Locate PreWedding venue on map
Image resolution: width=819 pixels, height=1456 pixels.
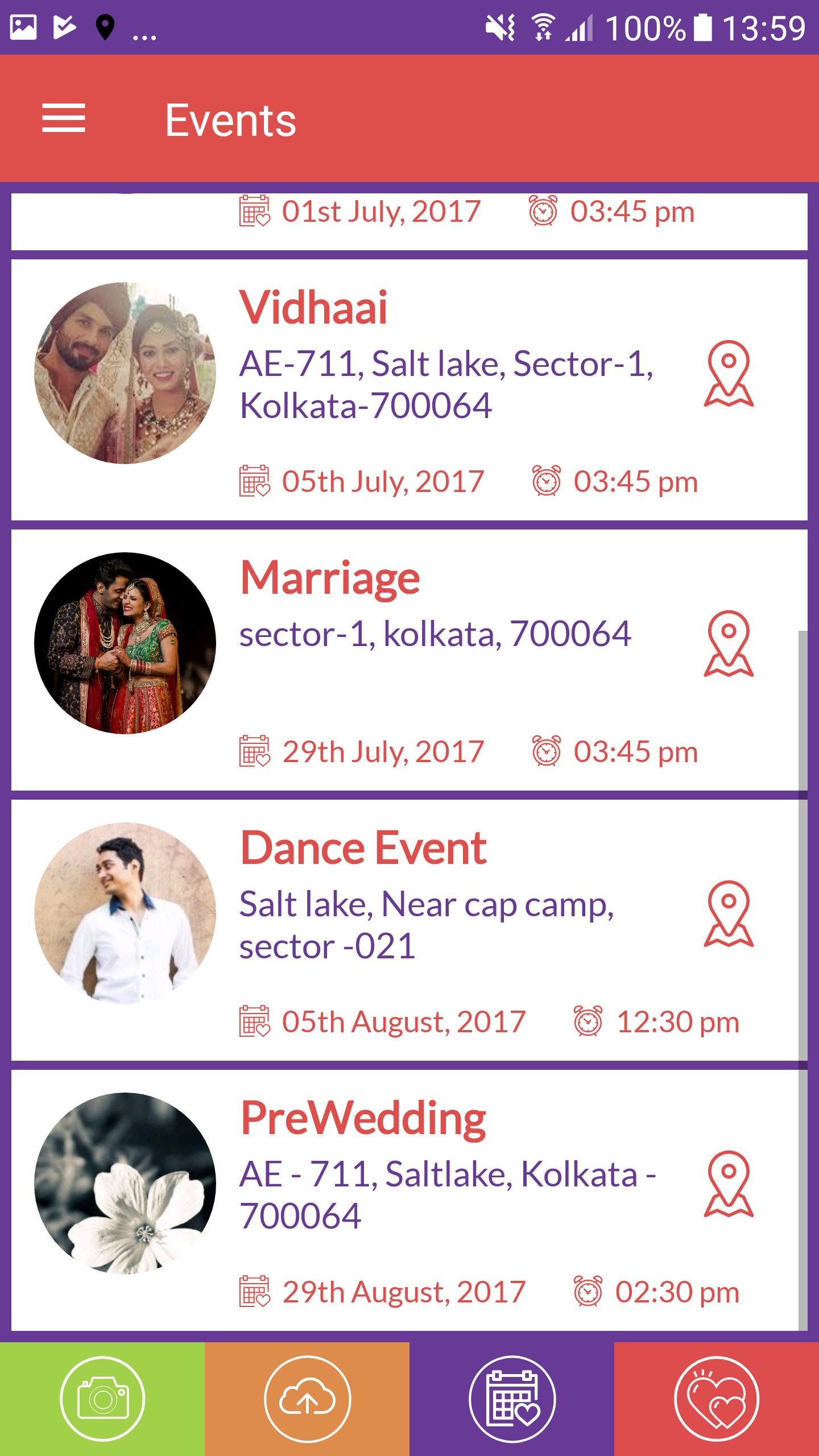729,1184
